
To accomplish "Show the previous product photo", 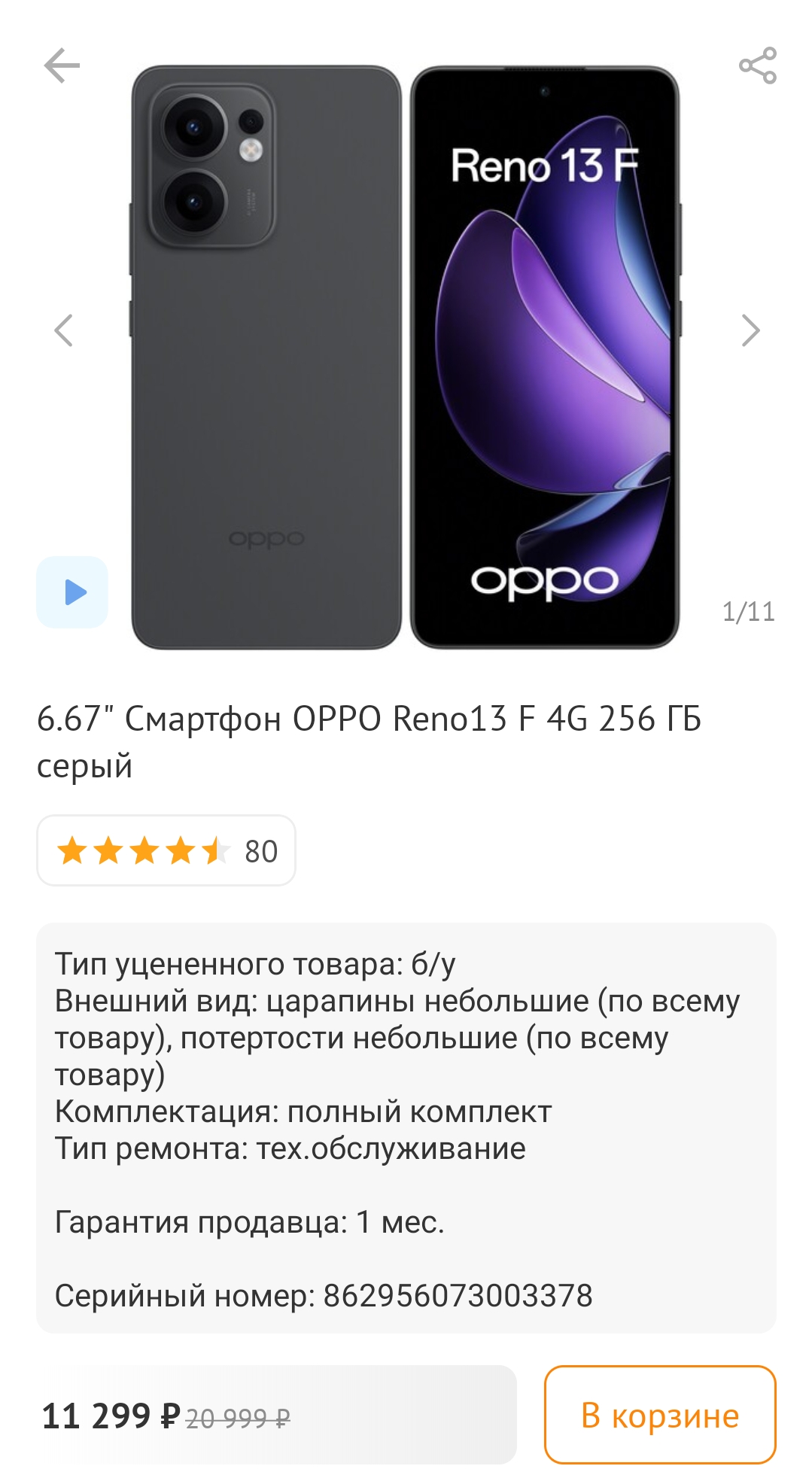I will pyautogui.click(x=64, y=330).
